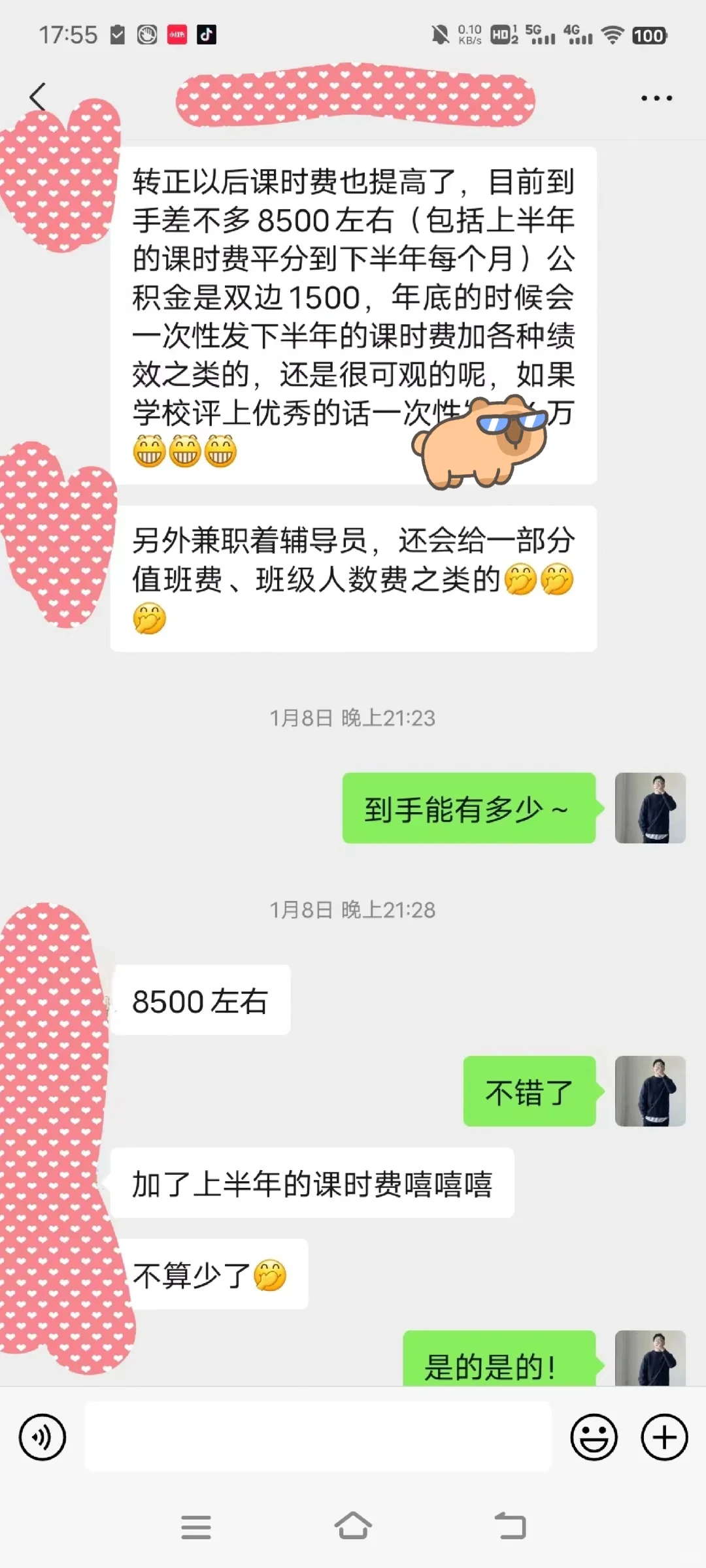
Task: Open the emoji sticker panel
Action: tap(594, 1437)
